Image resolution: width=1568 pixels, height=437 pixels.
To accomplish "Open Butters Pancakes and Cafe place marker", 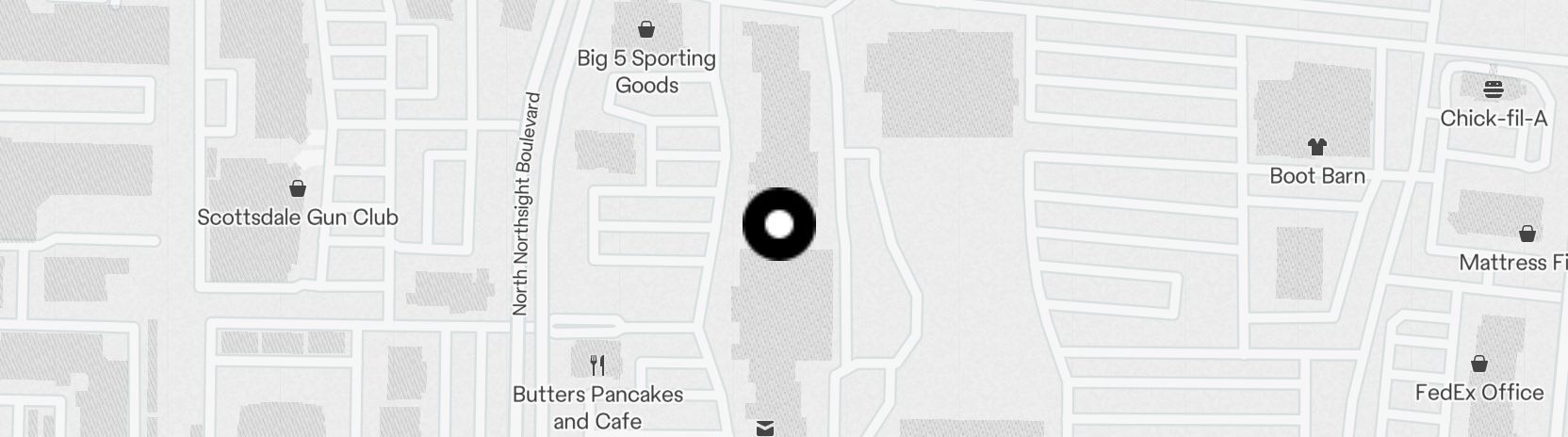I will (x=597, y=364).
